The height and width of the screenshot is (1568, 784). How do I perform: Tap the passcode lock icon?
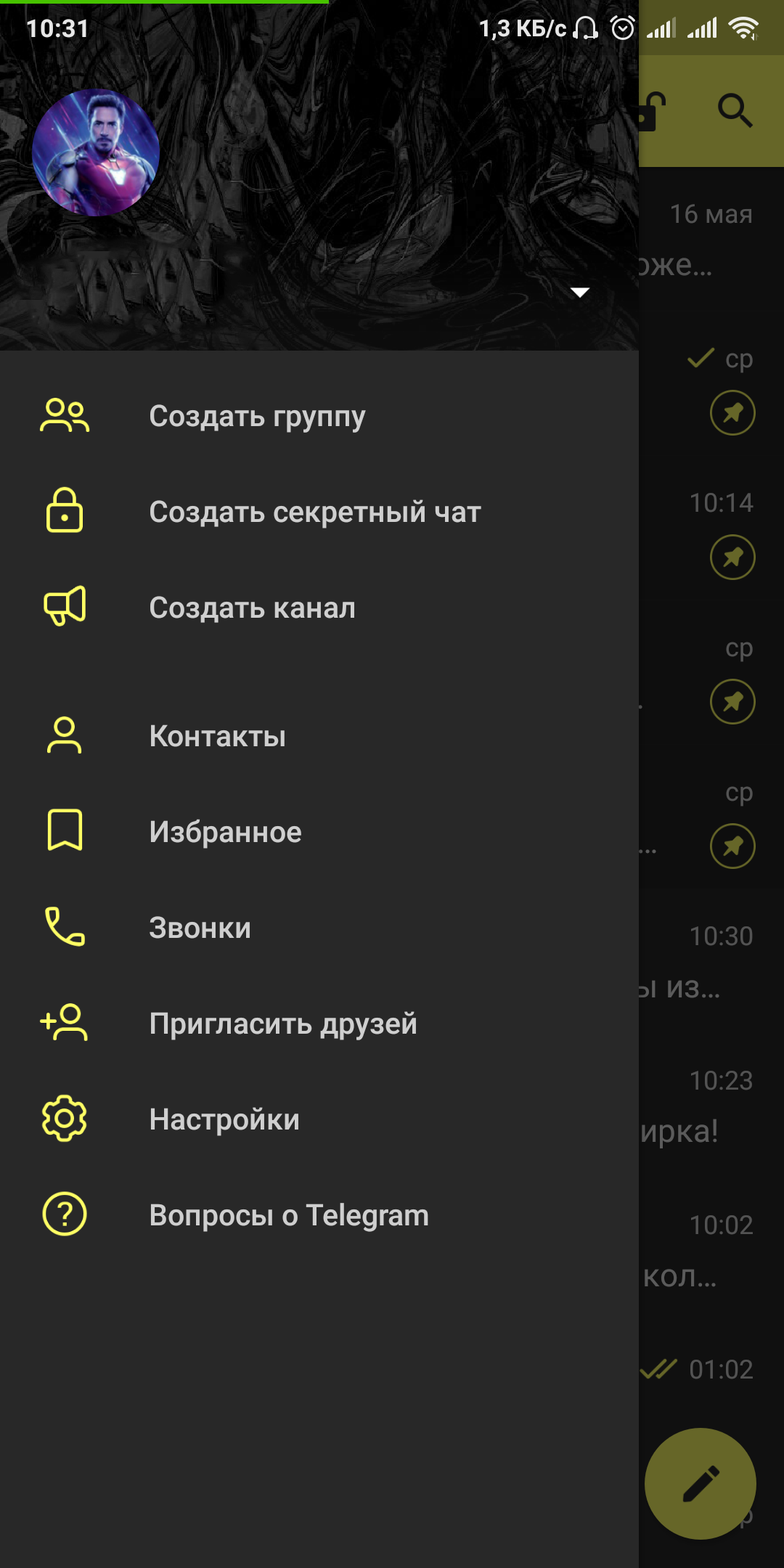coord(652,112)
